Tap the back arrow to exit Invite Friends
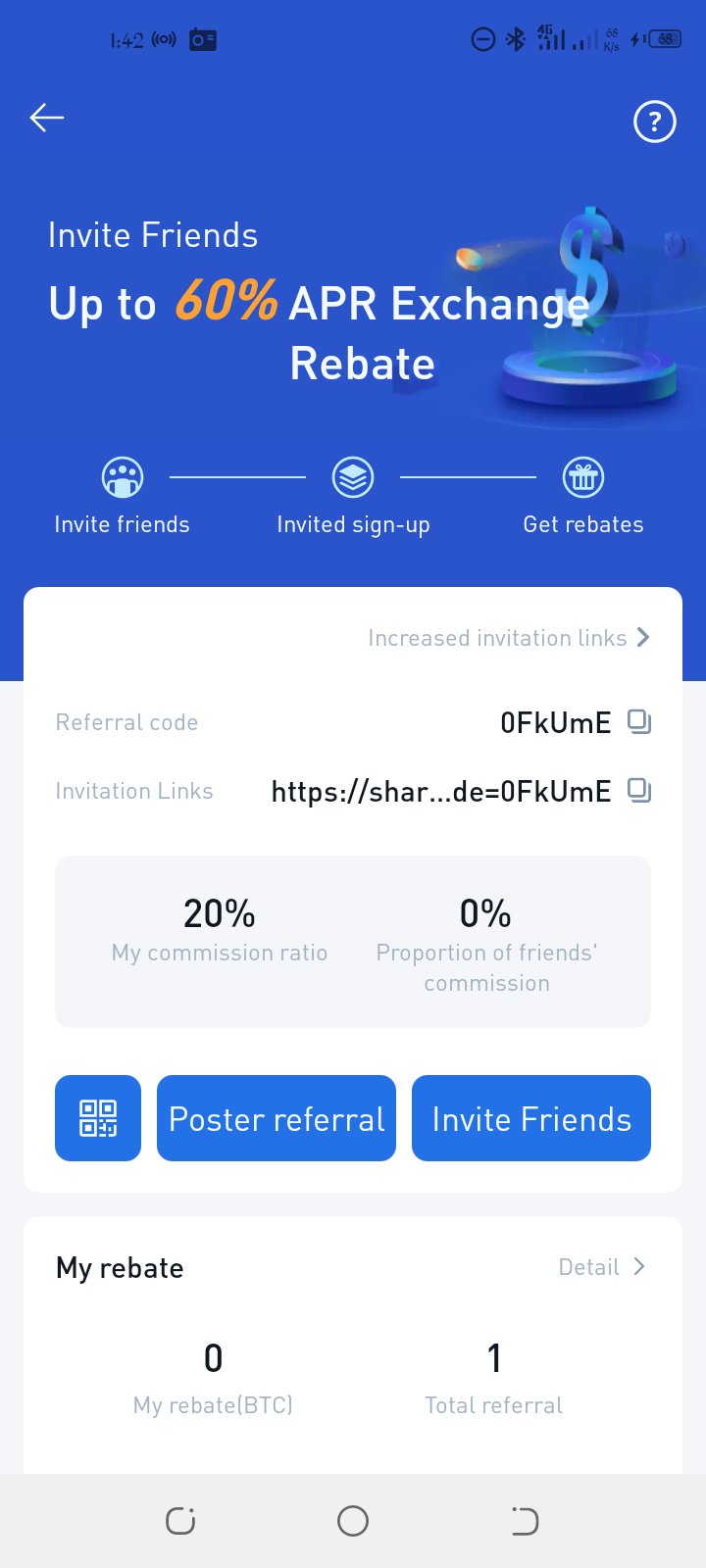This screenshot has height=1568, width=706. pyautogui.click(x=45, y=118)
